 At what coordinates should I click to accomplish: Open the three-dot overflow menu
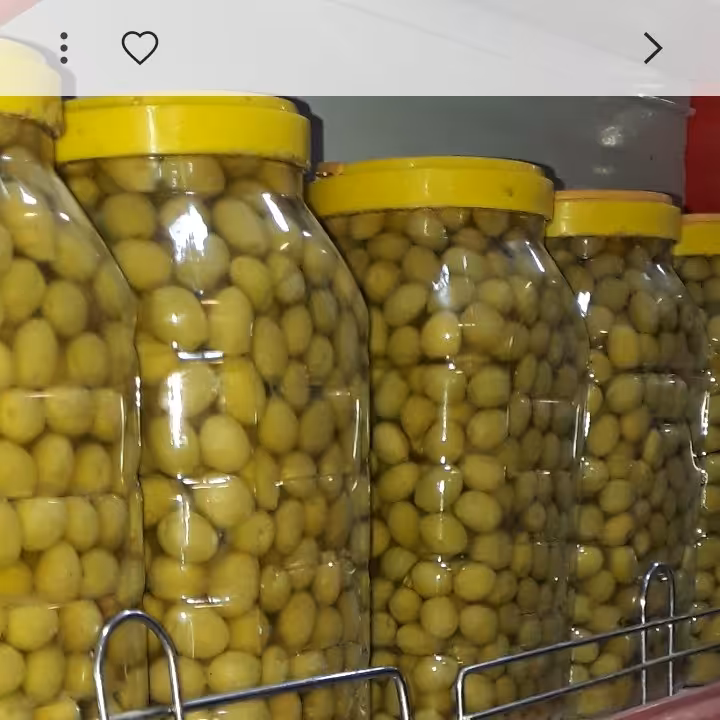point(64,48)
